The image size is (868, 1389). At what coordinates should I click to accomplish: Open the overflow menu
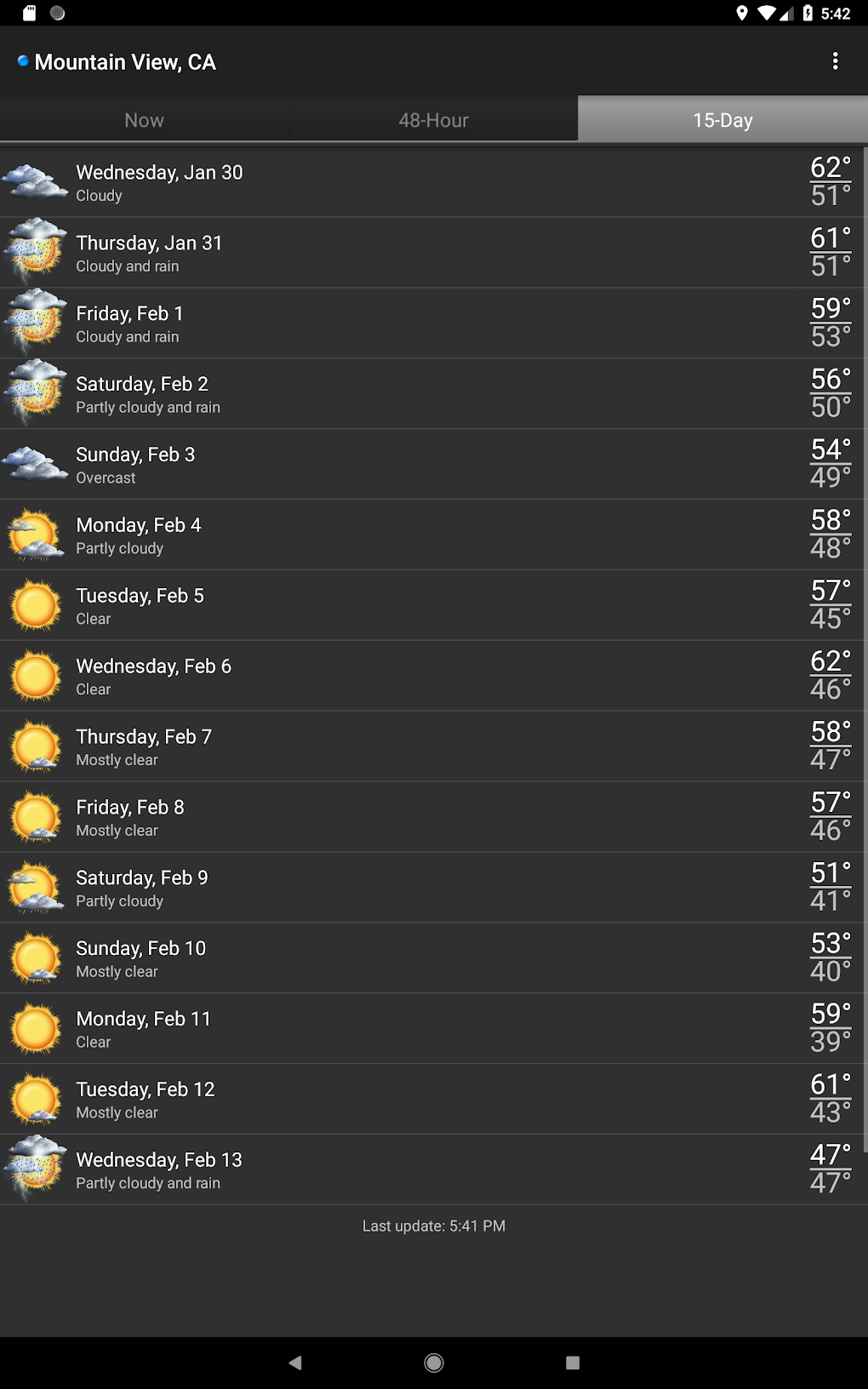[835, 61]
